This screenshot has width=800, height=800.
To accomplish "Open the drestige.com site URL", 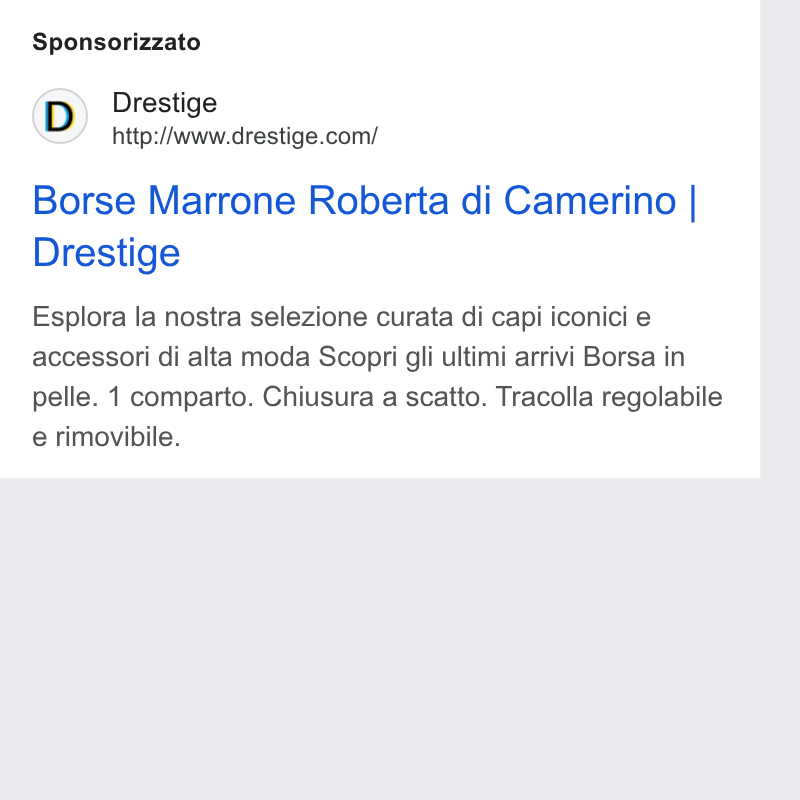I will tap(245, 136).
